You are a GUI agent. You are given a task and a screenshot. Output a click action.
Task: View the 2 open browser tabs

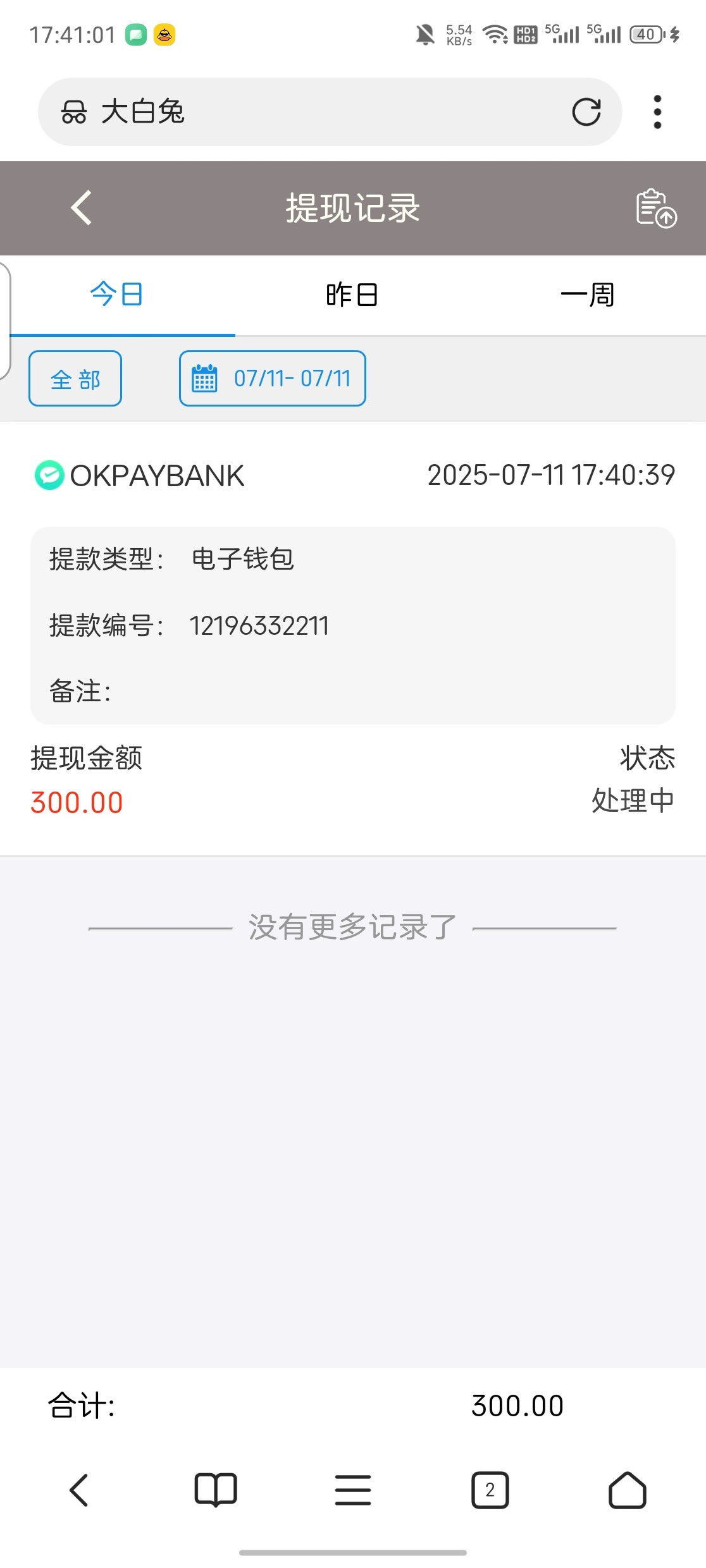pos(490,1490)
